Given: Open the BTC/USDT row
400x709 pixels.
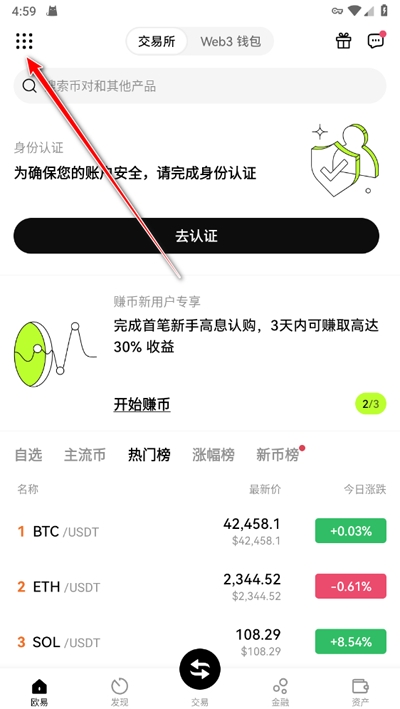Looking at the screenshot, I should click(200, 531).
